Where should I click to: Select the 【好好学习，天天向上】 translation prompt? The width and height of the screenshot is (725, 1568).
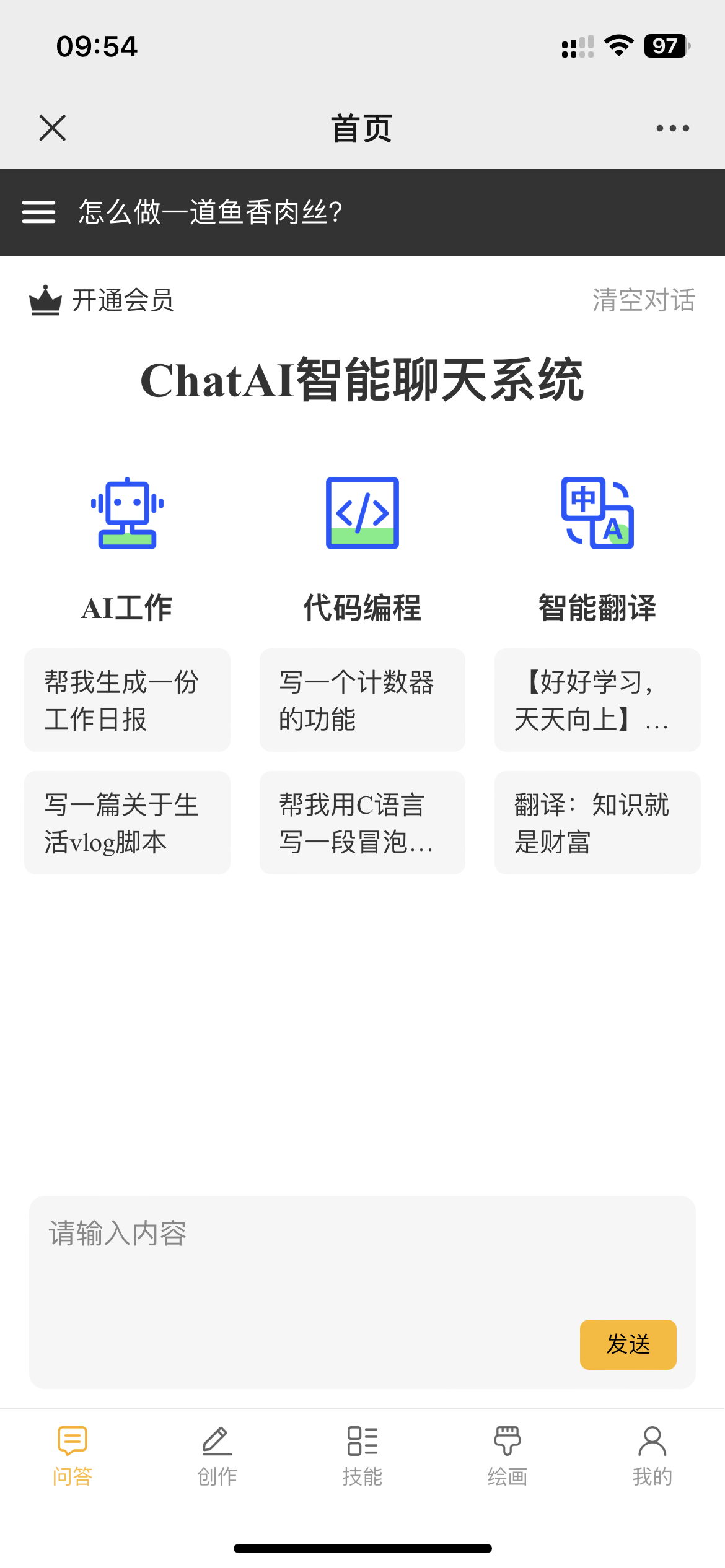pyautogui.click(x=597, y=700)
